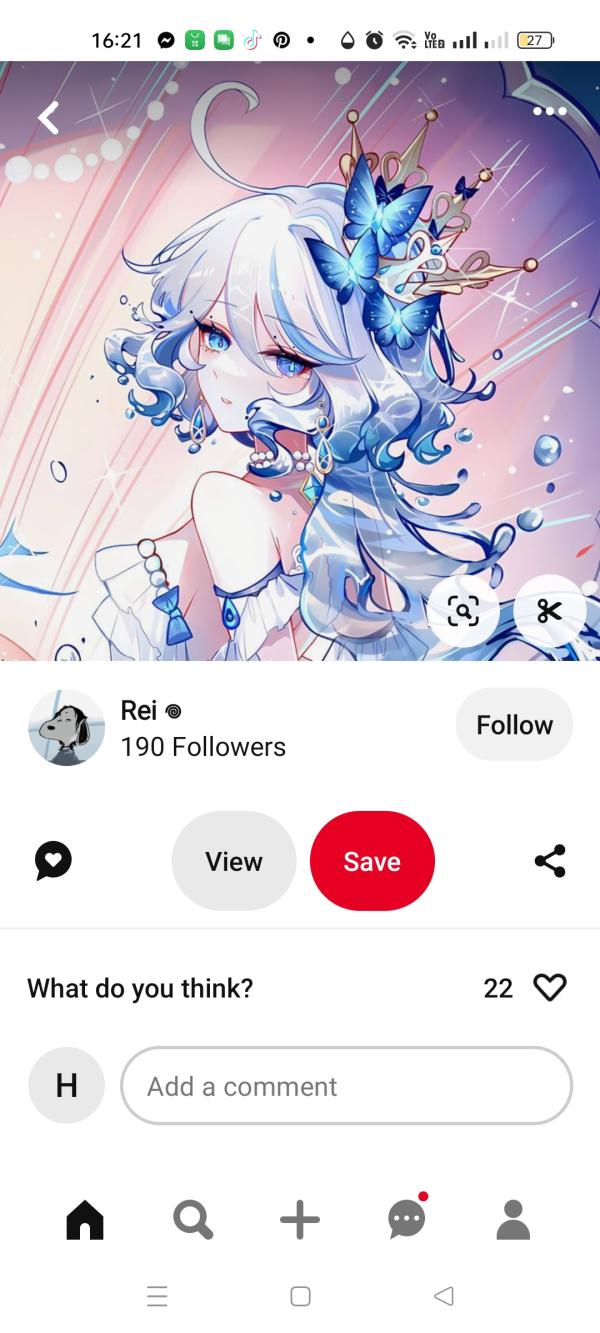Screen dimensions: 600x1333
Task: Share this pin
Action: (549, 861)
